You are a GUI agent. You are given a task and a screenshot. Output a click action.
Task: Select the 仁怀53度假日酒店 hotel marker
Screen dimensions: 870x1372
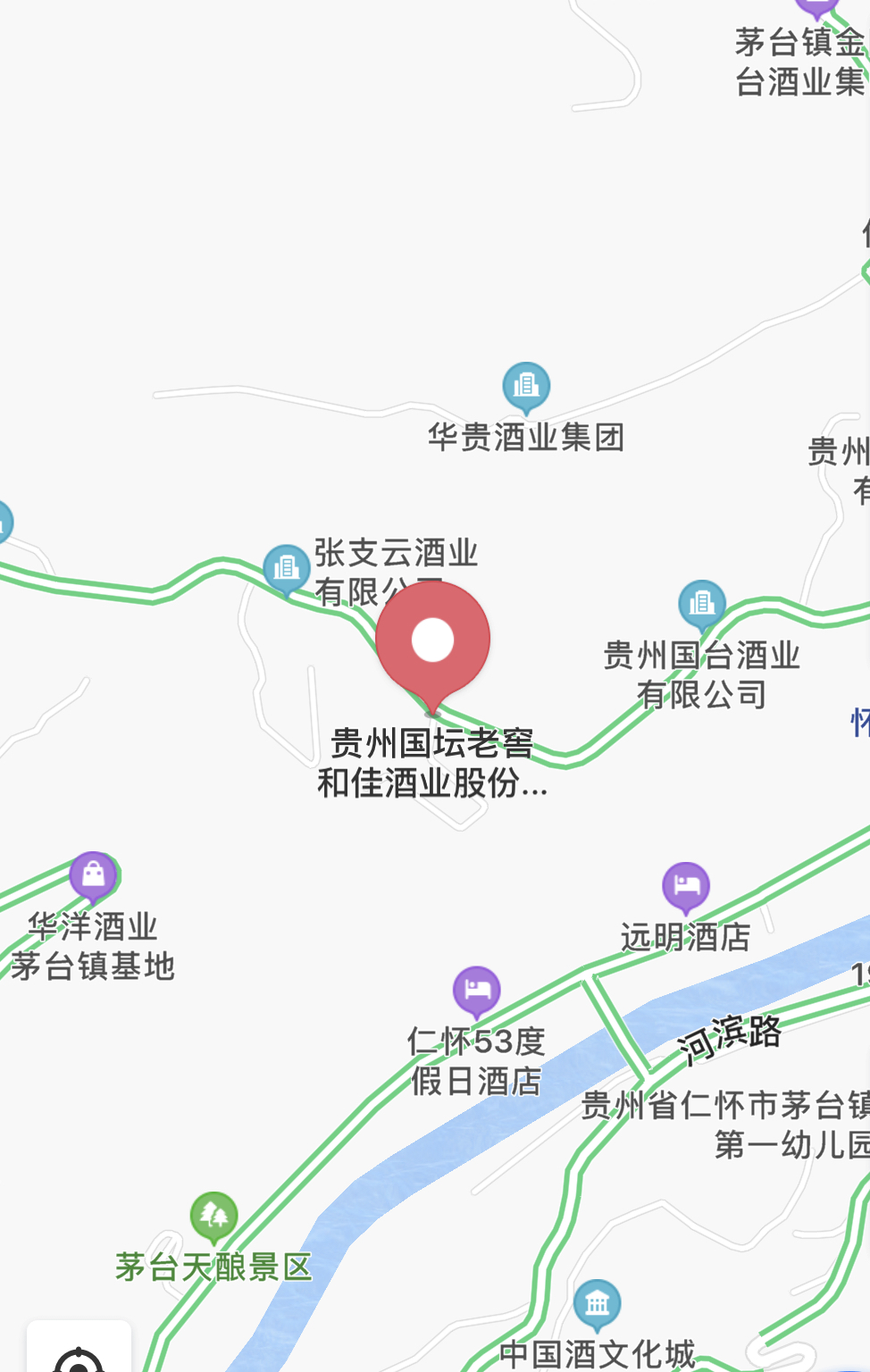tap(477, 991)
